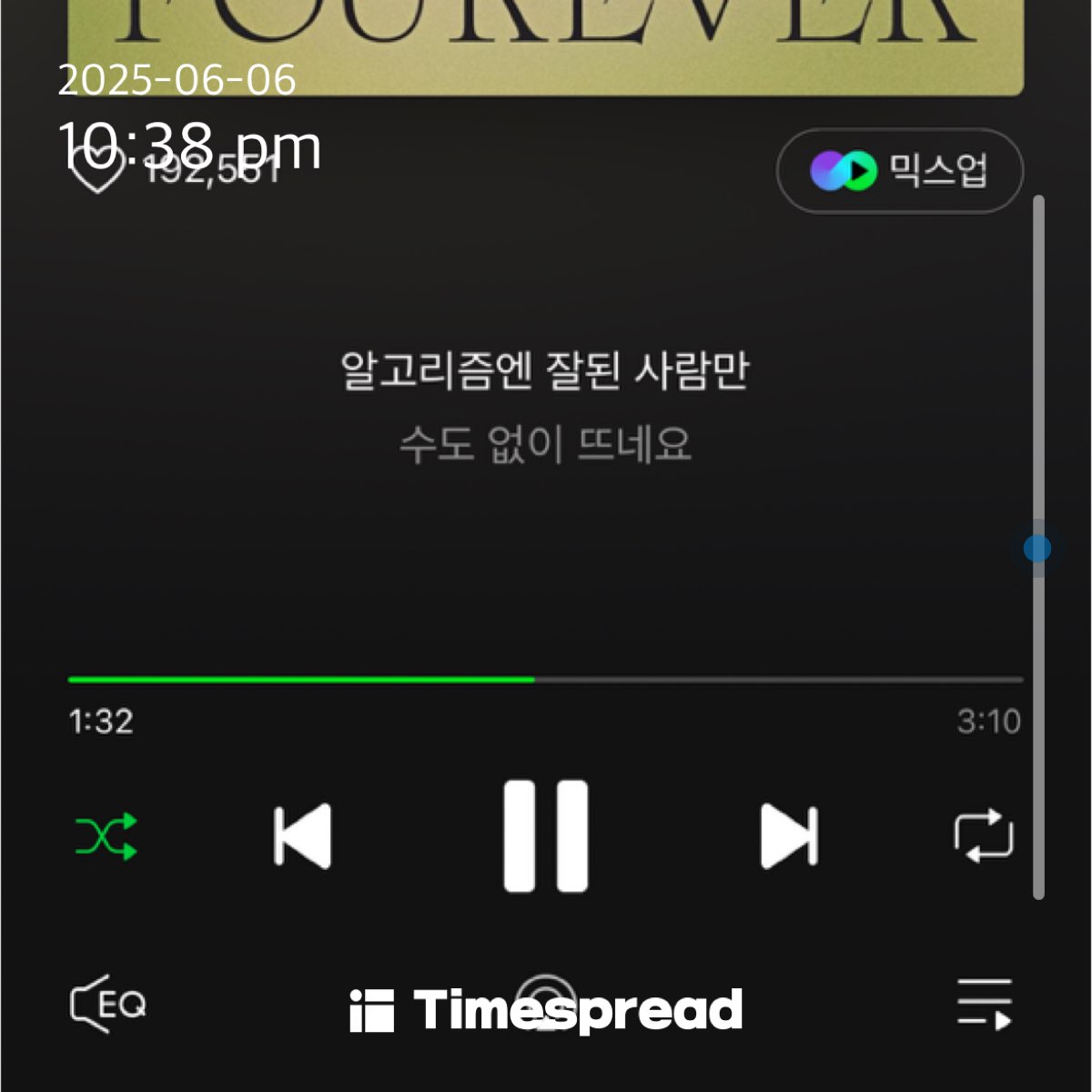The image size is (1092, 1092).
Task: Turn off shuffle mode
Action: coord(106,835)
